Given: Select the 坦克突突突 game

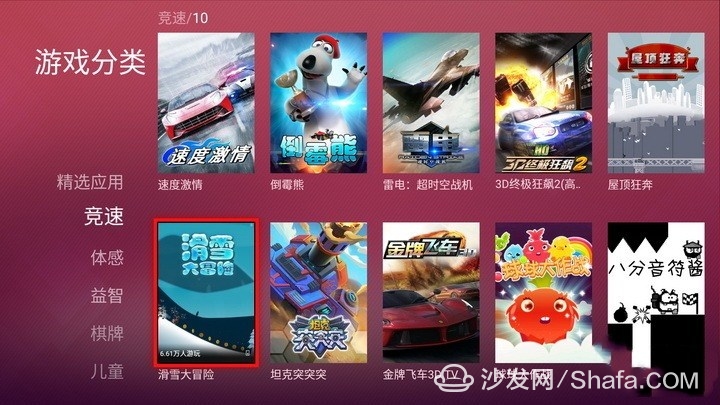Looking at the screenshot, I should [318, 292].
